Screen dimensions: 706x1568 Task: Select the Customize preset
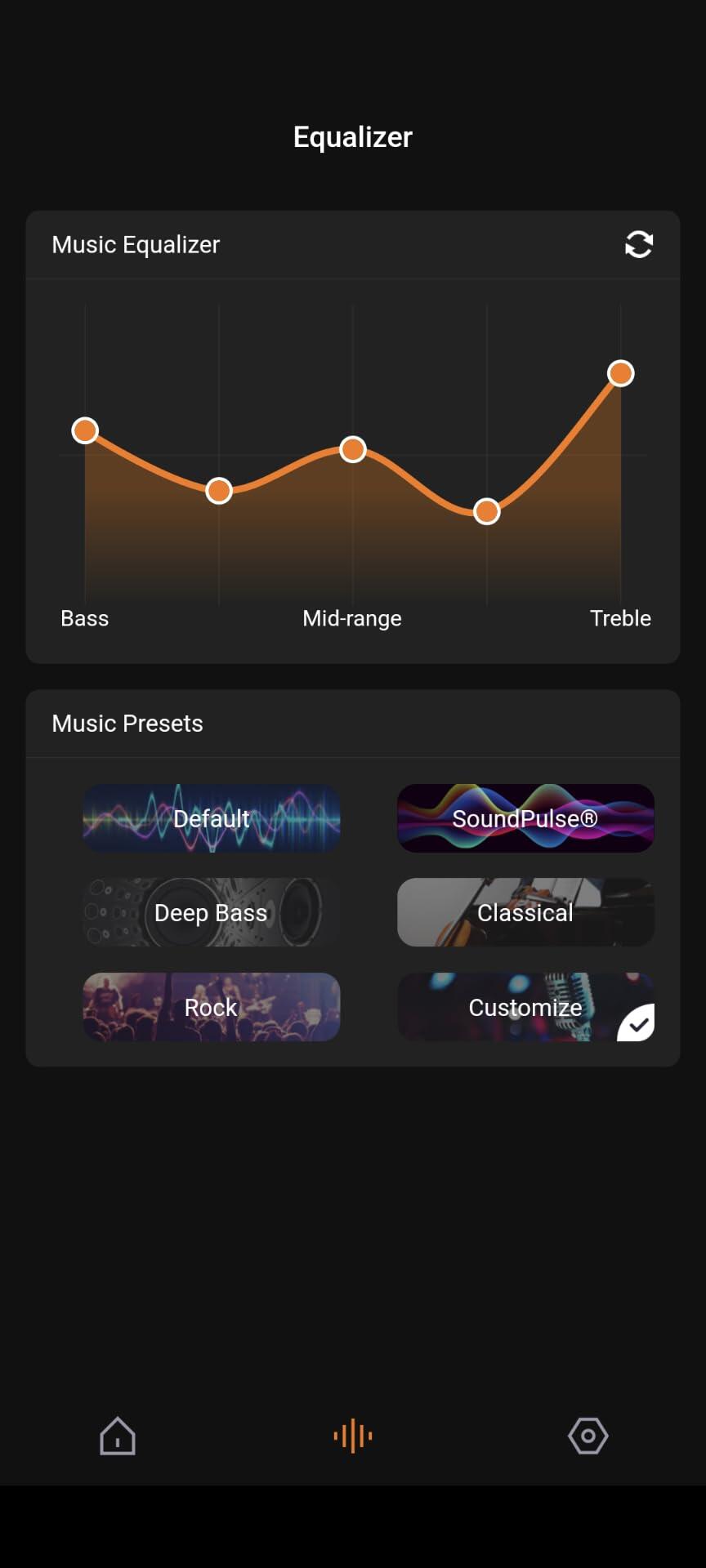[x=525, y=1007]
